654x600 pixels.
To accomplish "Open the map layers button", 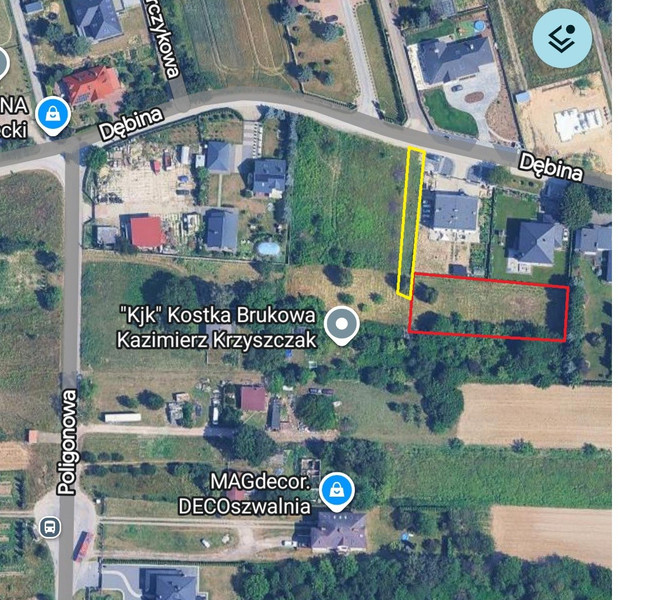I will click(x=563, y=39).
